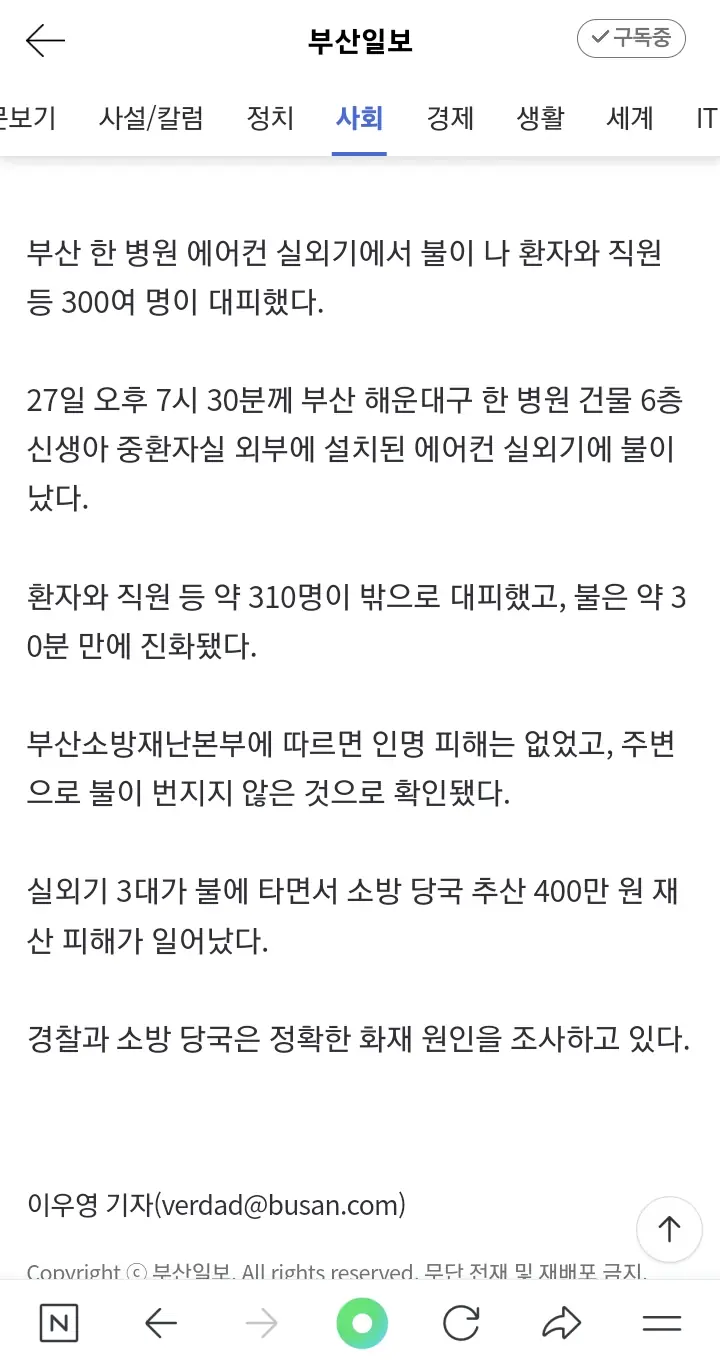Select the 사회 tab
This screenshot has height=1366, width=720.
[359, 118]
